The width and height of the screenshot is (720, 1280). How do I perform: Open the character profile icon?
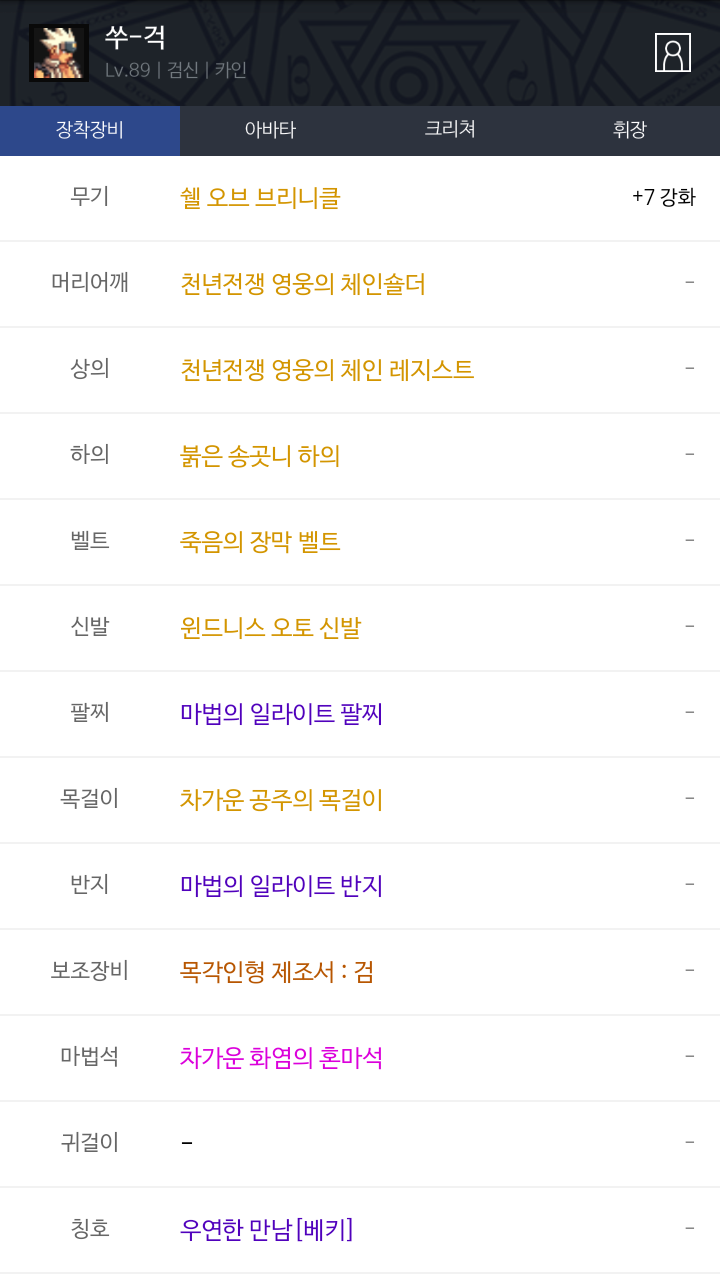[x=672, y=52]
